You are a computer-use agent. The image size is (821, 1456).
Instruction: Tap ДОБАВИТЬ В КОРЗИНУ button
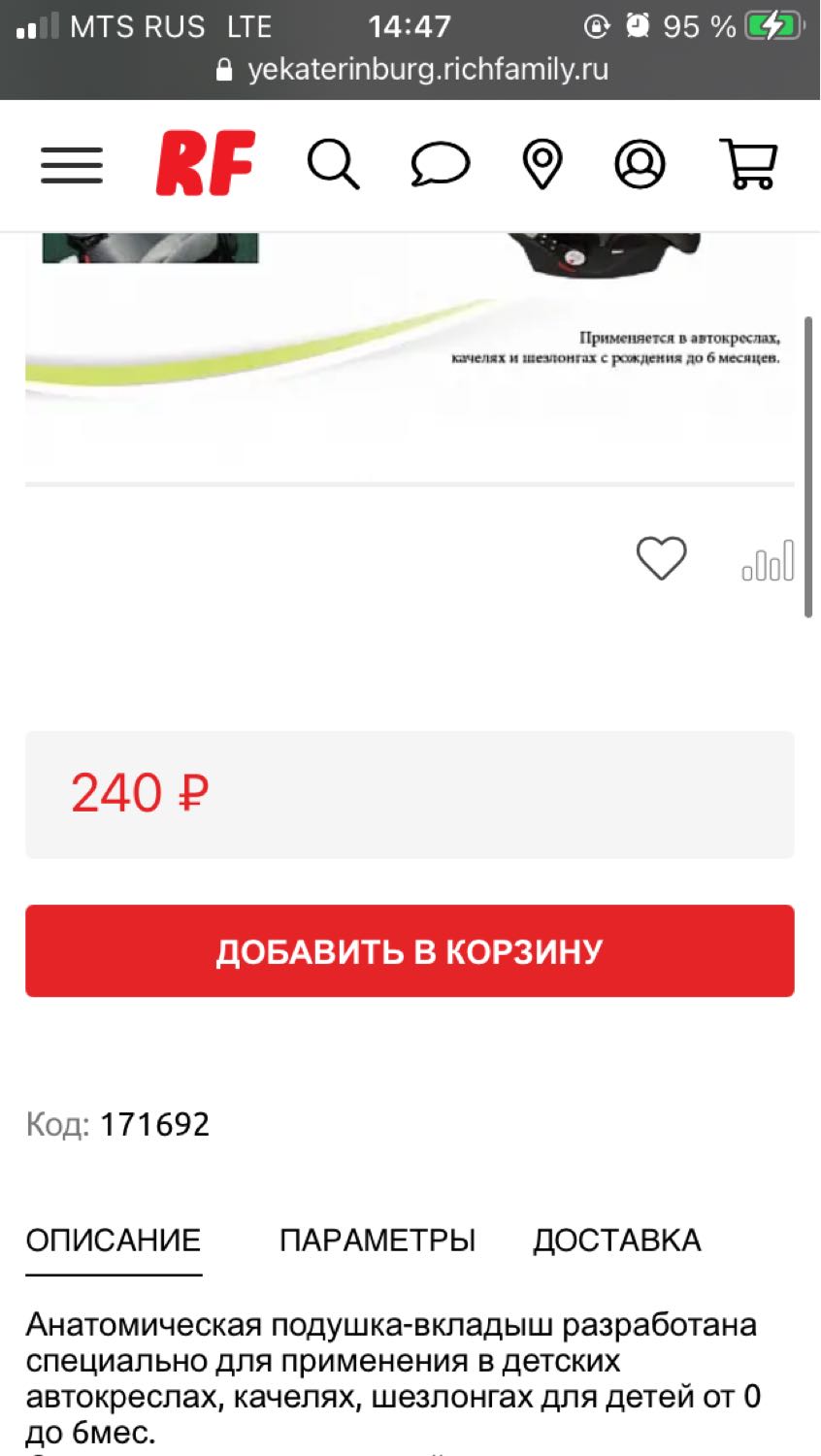click(x=410, y=951)
